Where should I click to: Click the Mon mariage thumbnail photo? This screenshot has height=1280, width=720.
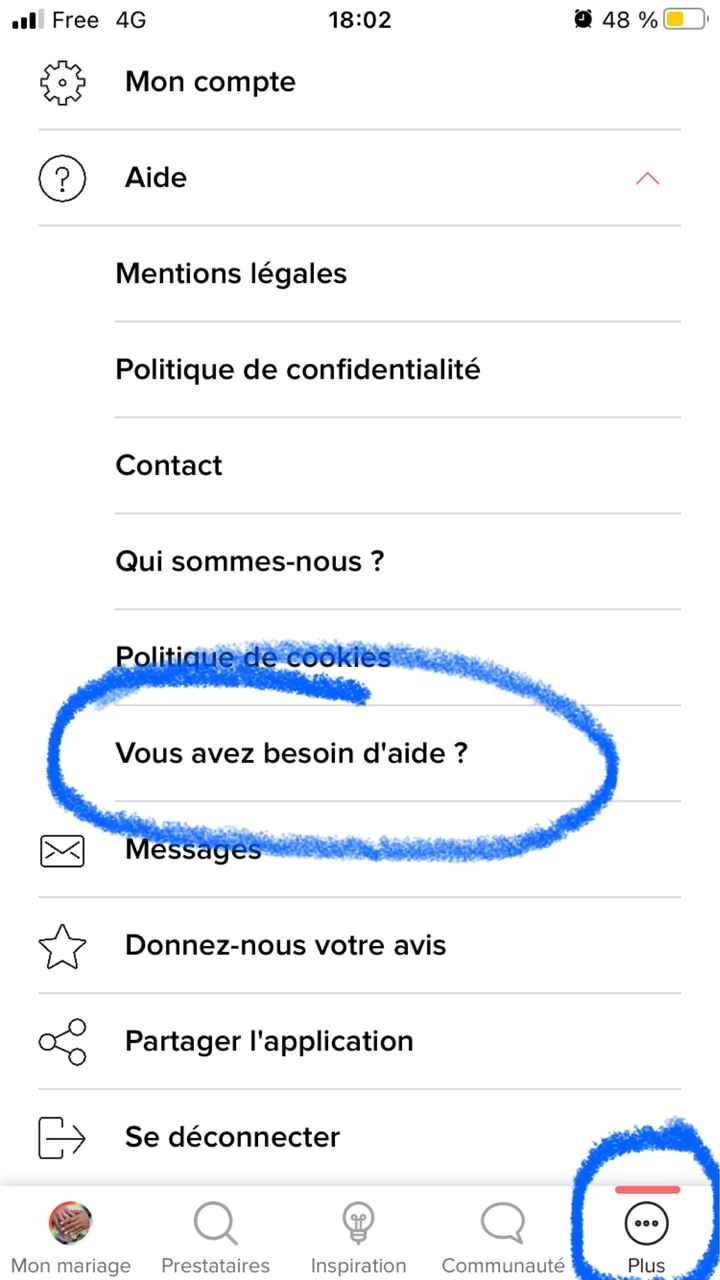coord(70,1221)
